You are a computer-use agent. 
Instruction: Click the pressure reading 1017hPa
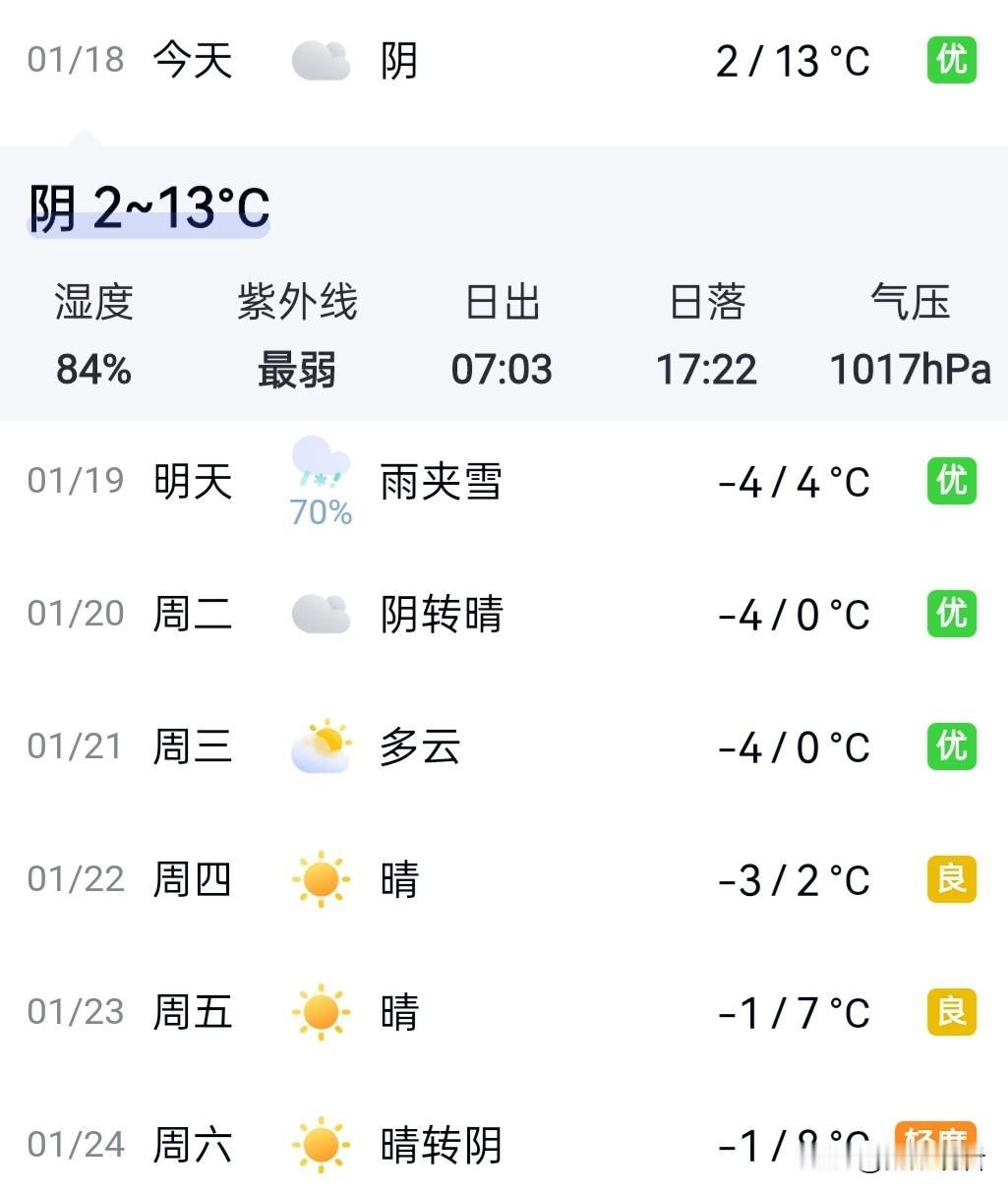pyautogui.click(x=910, y=371)
